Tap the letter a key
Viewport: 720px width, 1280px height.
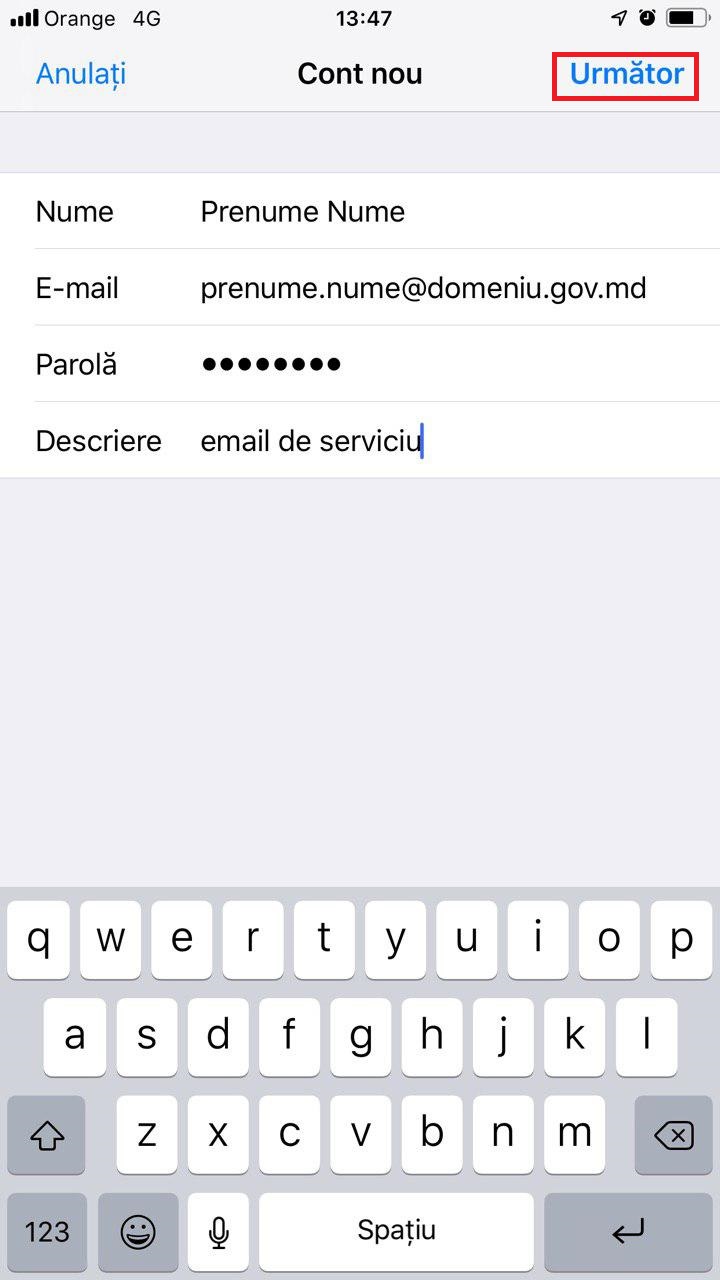75,1037
